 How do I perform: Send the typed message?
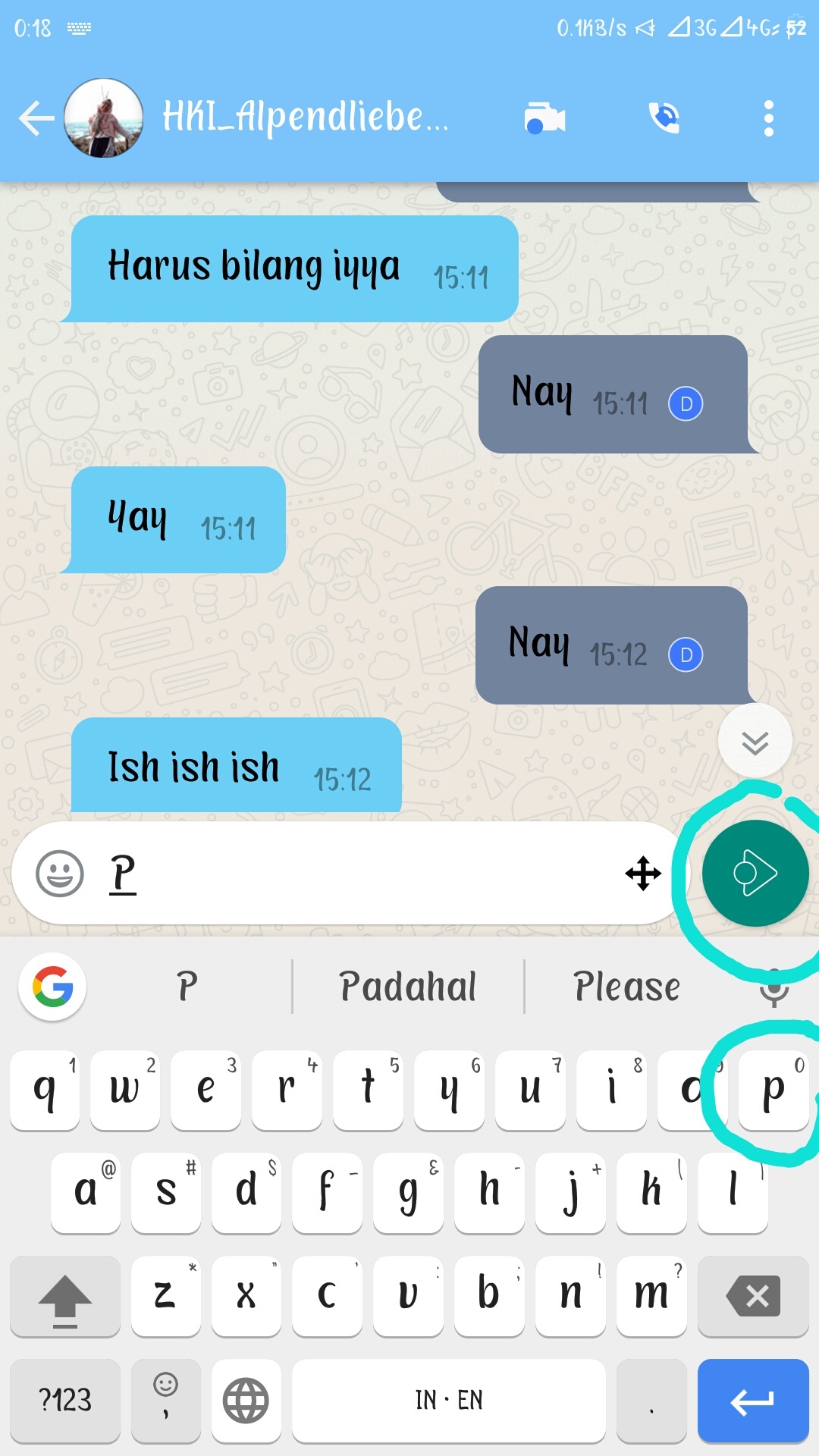coord(755,874)
